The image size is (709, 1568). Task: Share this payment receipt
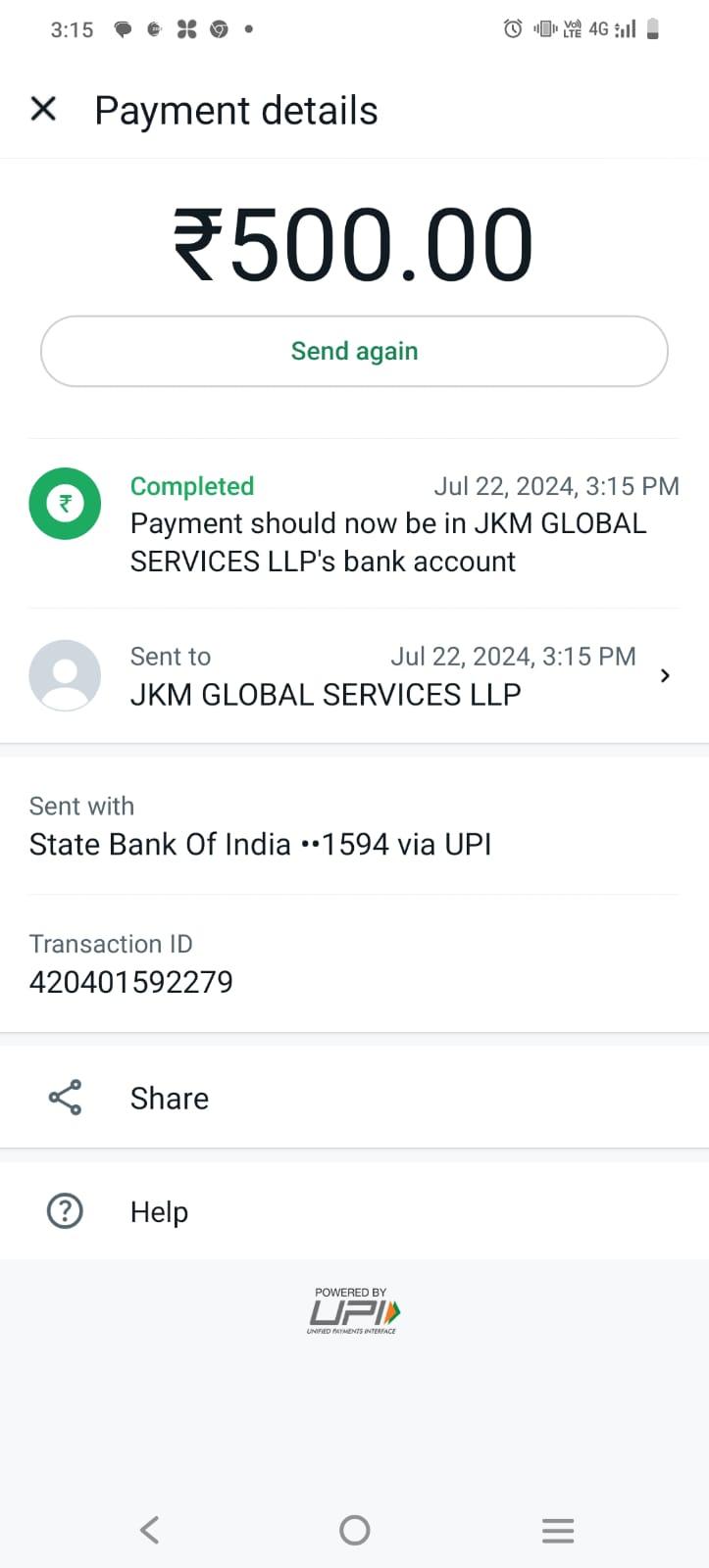[x=354, y=1098]
